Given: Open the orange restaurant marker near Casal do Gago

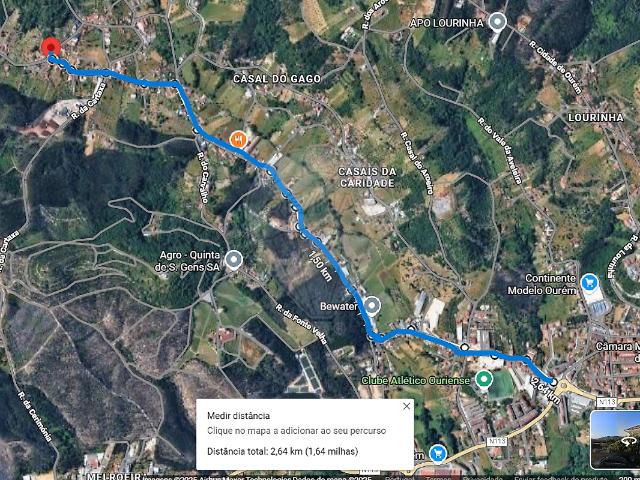Looking at the screenshot, I should (x=238, y=139).
